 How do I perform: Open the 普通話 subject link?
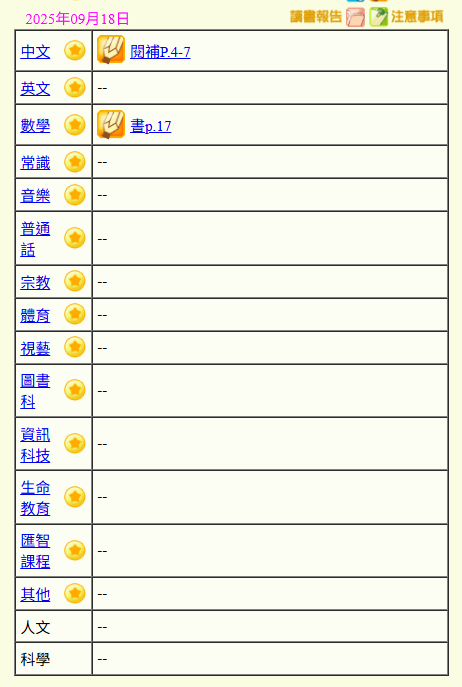point(35,239)
